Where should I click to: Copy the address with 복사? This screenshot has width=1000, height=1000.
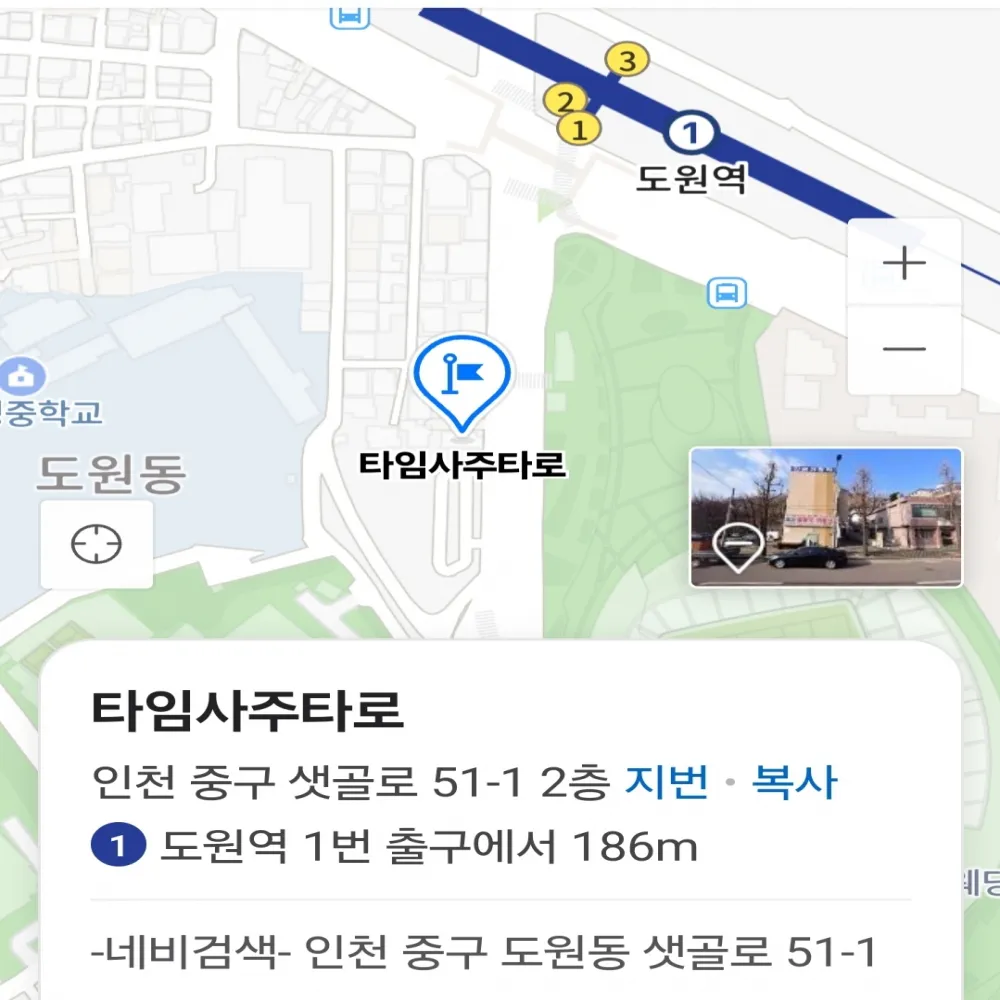click(x=794, y=783)
